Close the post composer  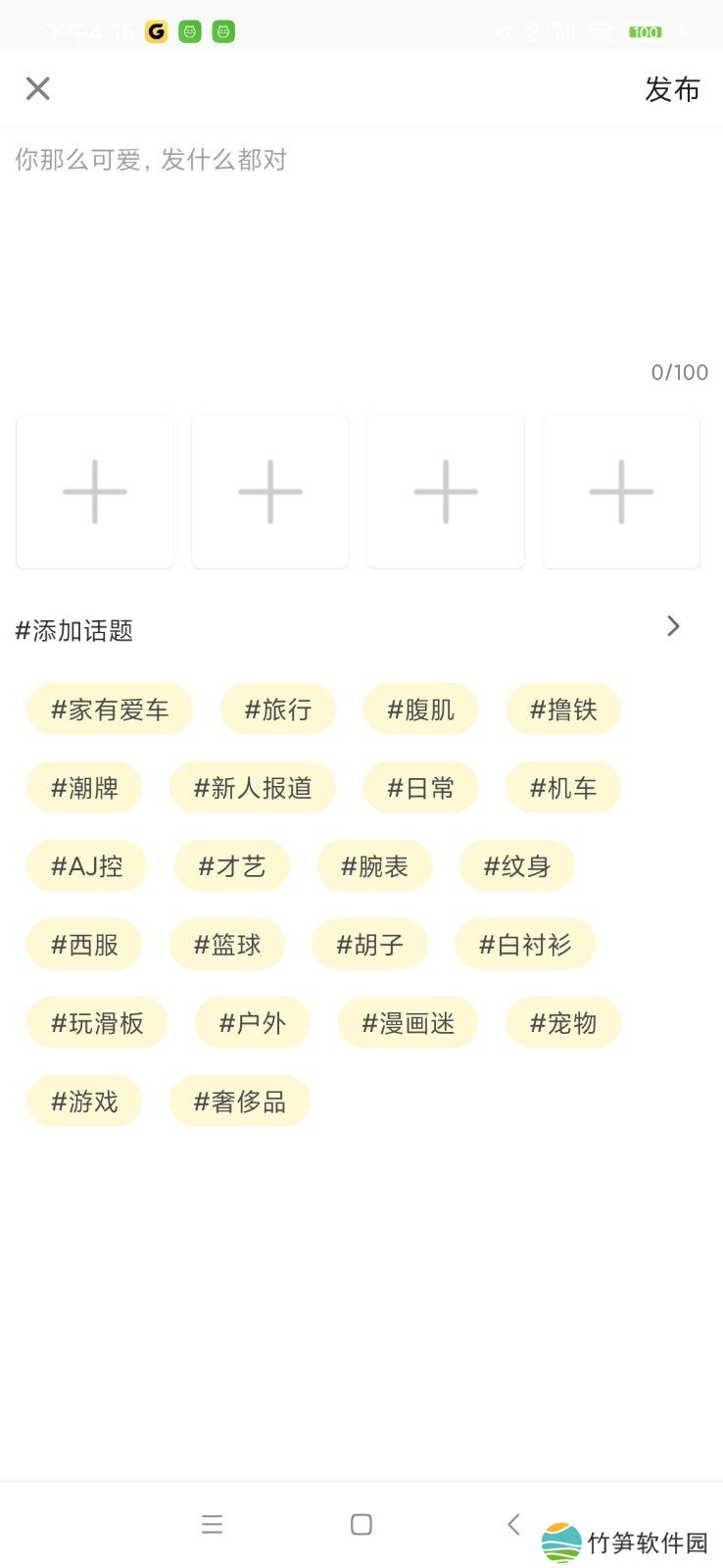pos(37,89)
